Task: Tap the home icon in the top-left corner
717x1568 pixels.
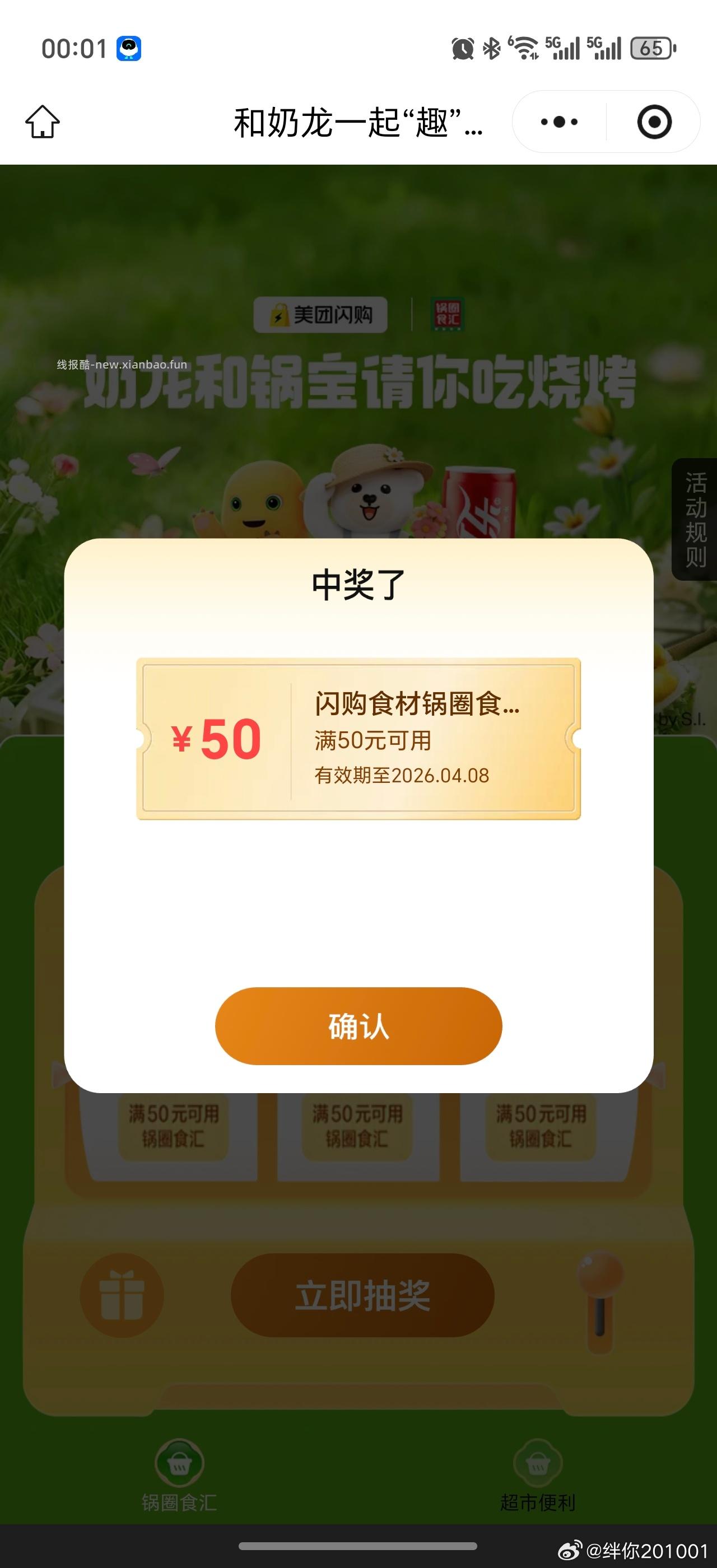Action: point(43,121)
